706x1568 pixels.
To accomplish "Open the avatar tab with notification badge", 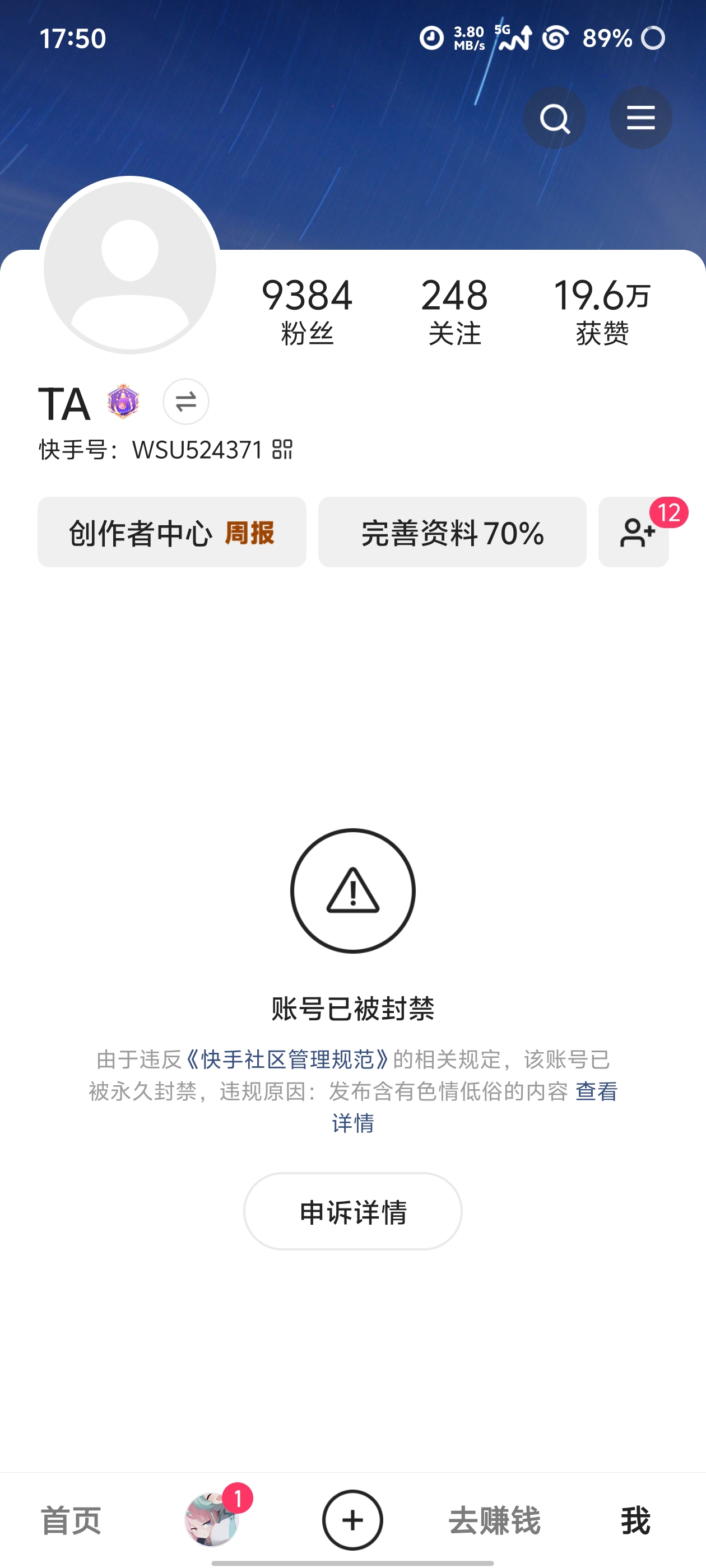I will 211,1520.
